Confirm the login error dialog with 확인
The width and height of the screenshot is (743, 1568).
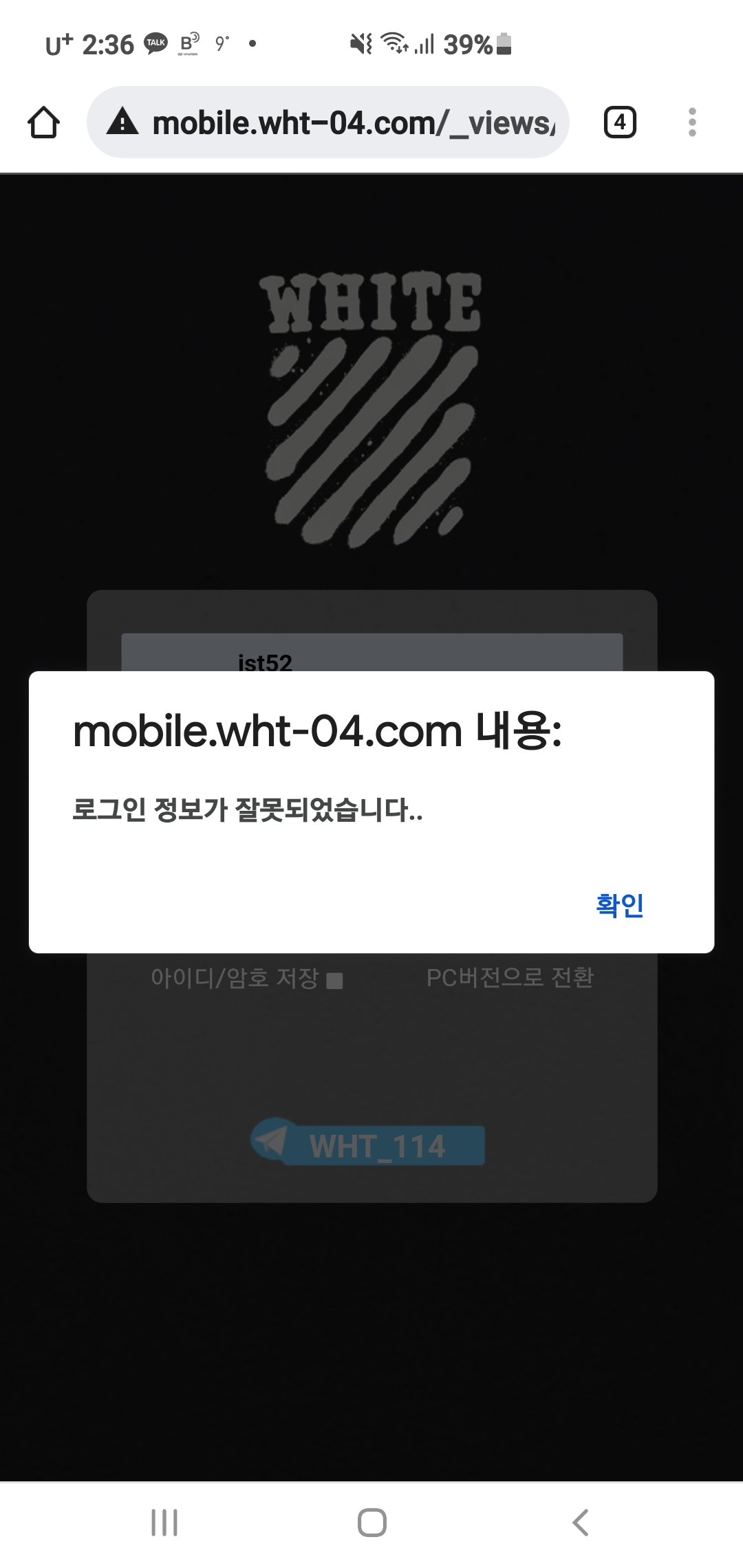[619, 905]
